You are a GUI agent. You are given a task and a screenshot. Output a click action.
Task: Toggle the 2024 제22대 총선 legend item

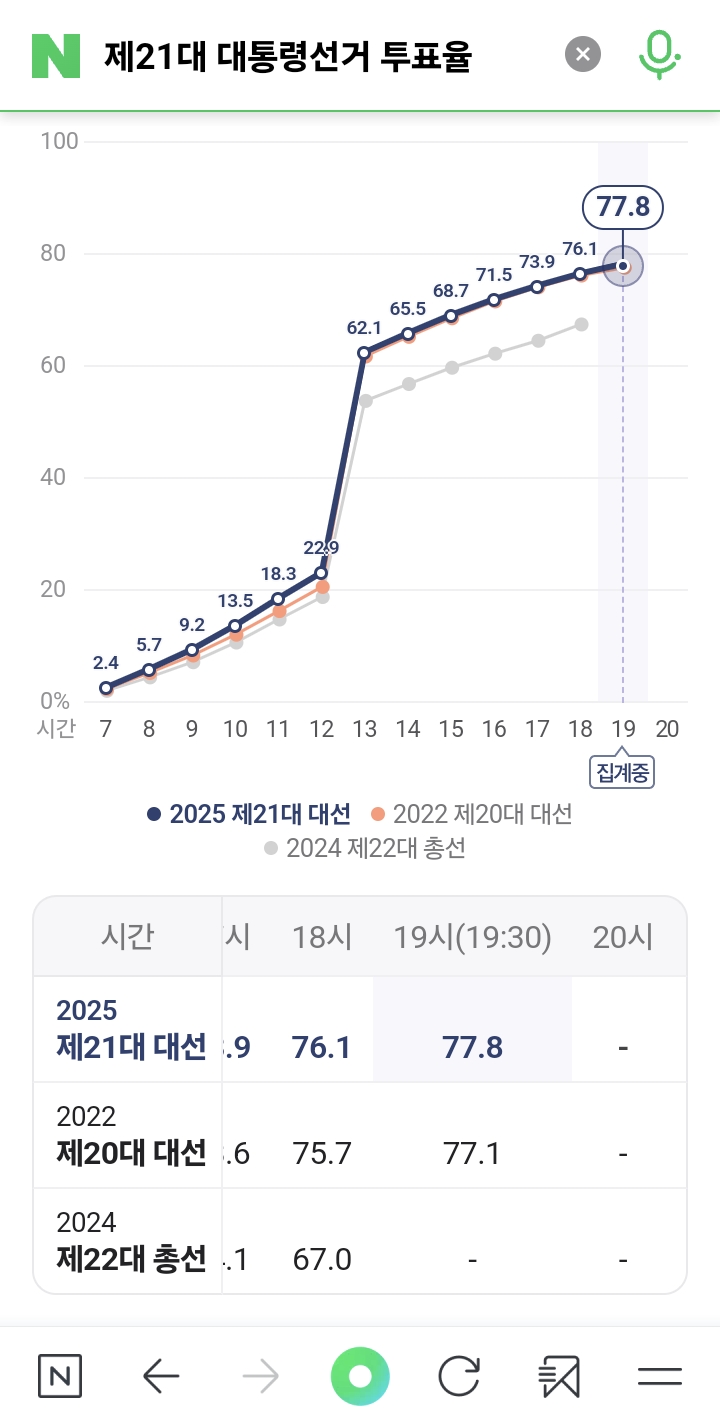[365, 849]
